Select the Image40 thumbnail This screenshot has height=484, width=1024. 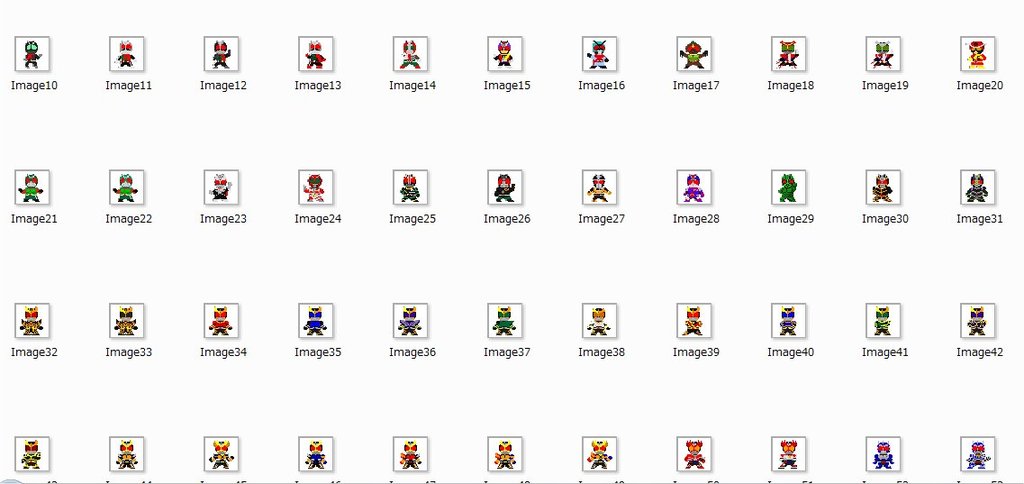[790, 320]
